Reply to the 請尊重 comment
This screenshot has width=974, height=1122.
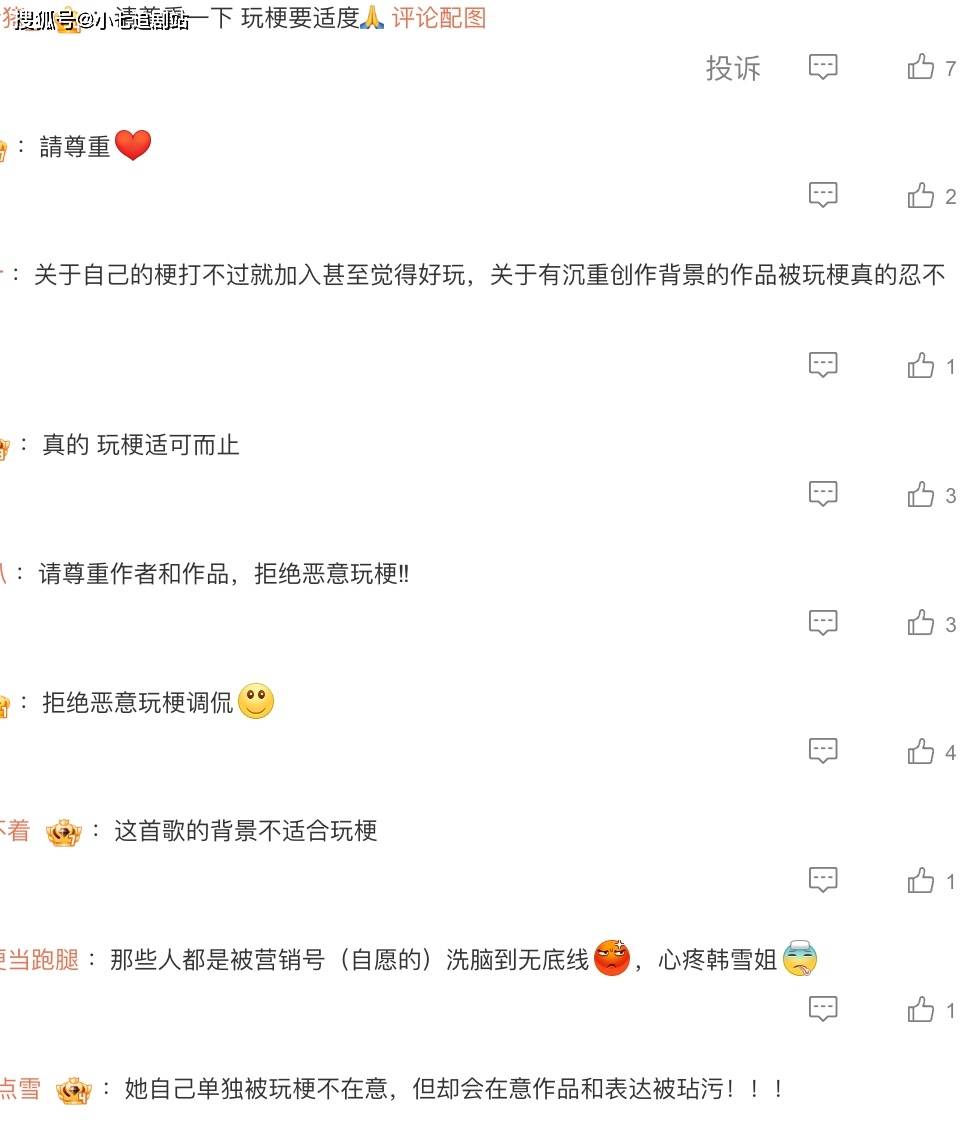click(822, 196)
